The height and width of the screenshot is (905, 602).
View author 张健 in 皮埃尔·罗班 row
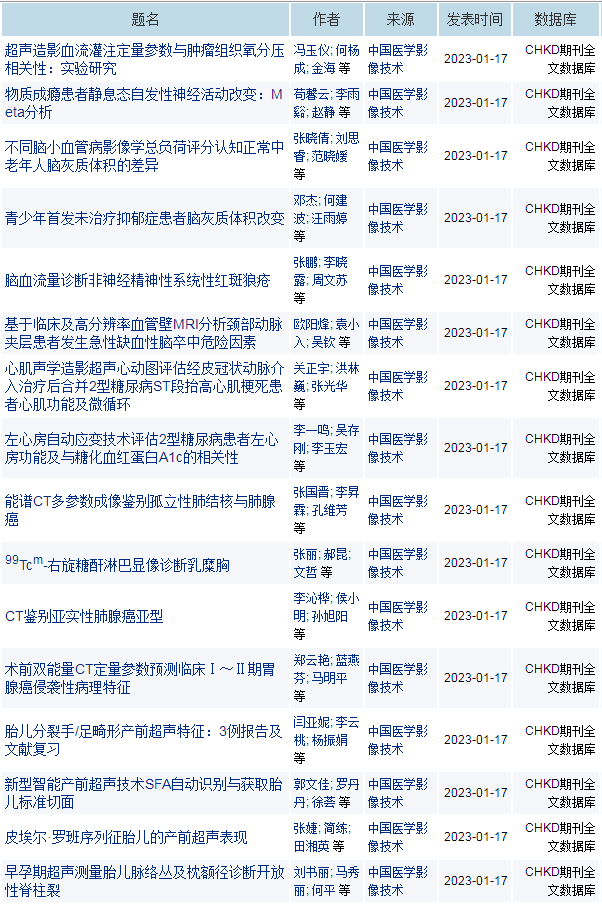pyautogui.click(x=304, y=827)
